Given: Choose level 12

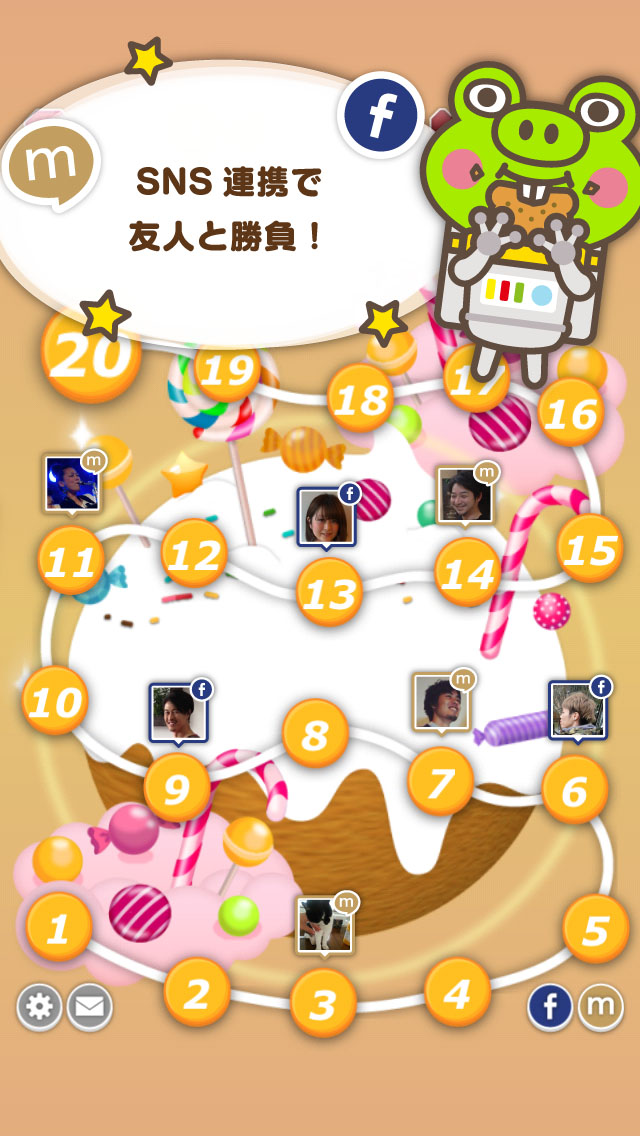Looking at the screenshot, I should [194, 553].
